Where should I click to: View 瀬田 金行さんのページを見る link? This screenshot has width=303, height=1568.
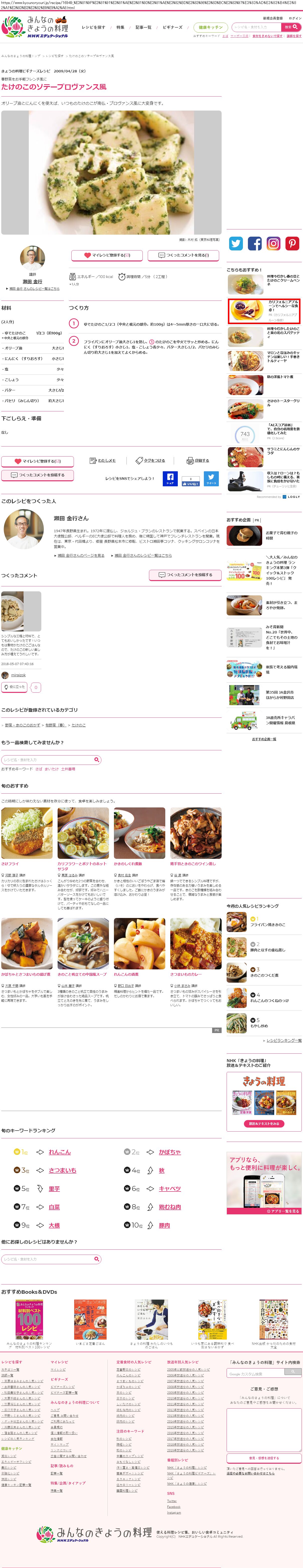coord(80,555)
